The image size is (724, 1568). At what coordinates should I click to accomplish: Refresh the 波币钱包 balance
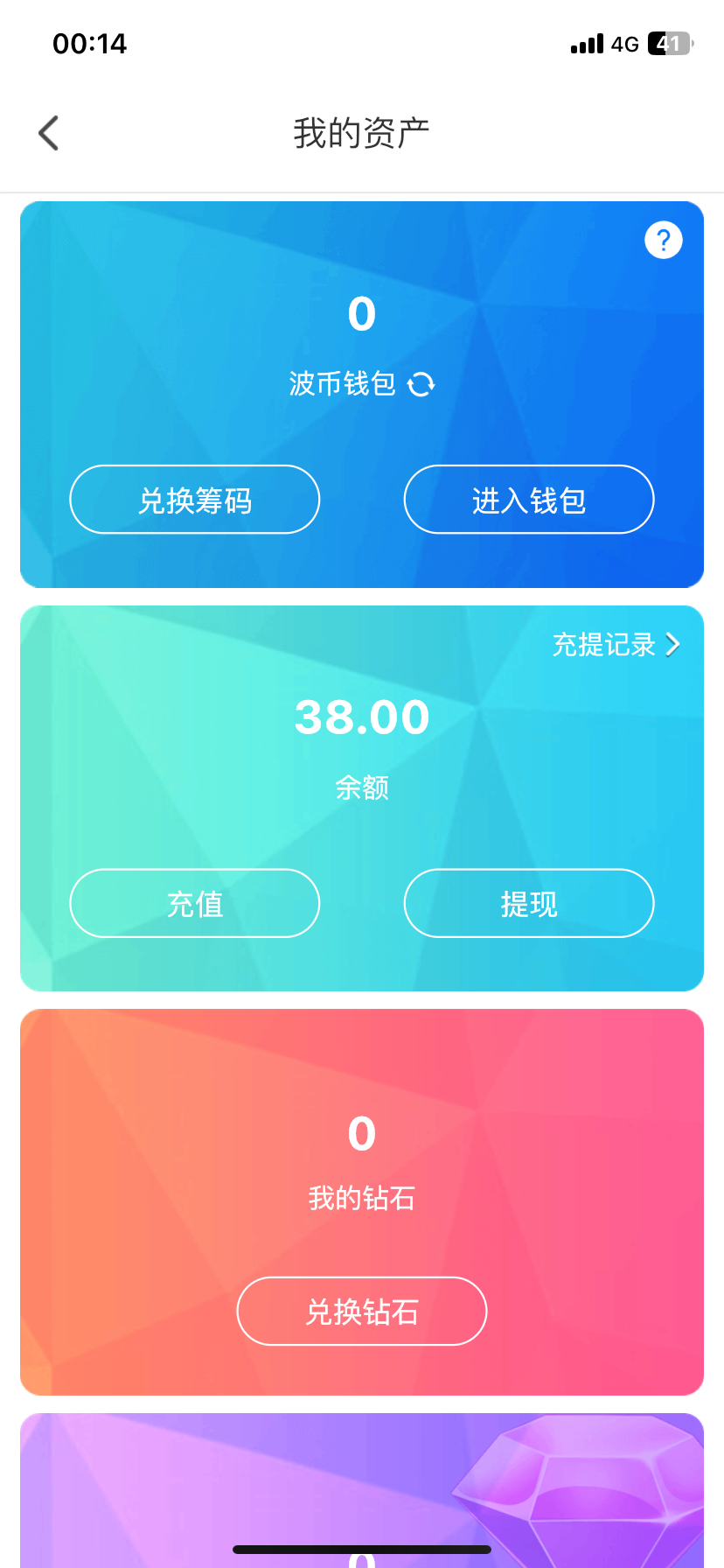(x=421, y=384)
